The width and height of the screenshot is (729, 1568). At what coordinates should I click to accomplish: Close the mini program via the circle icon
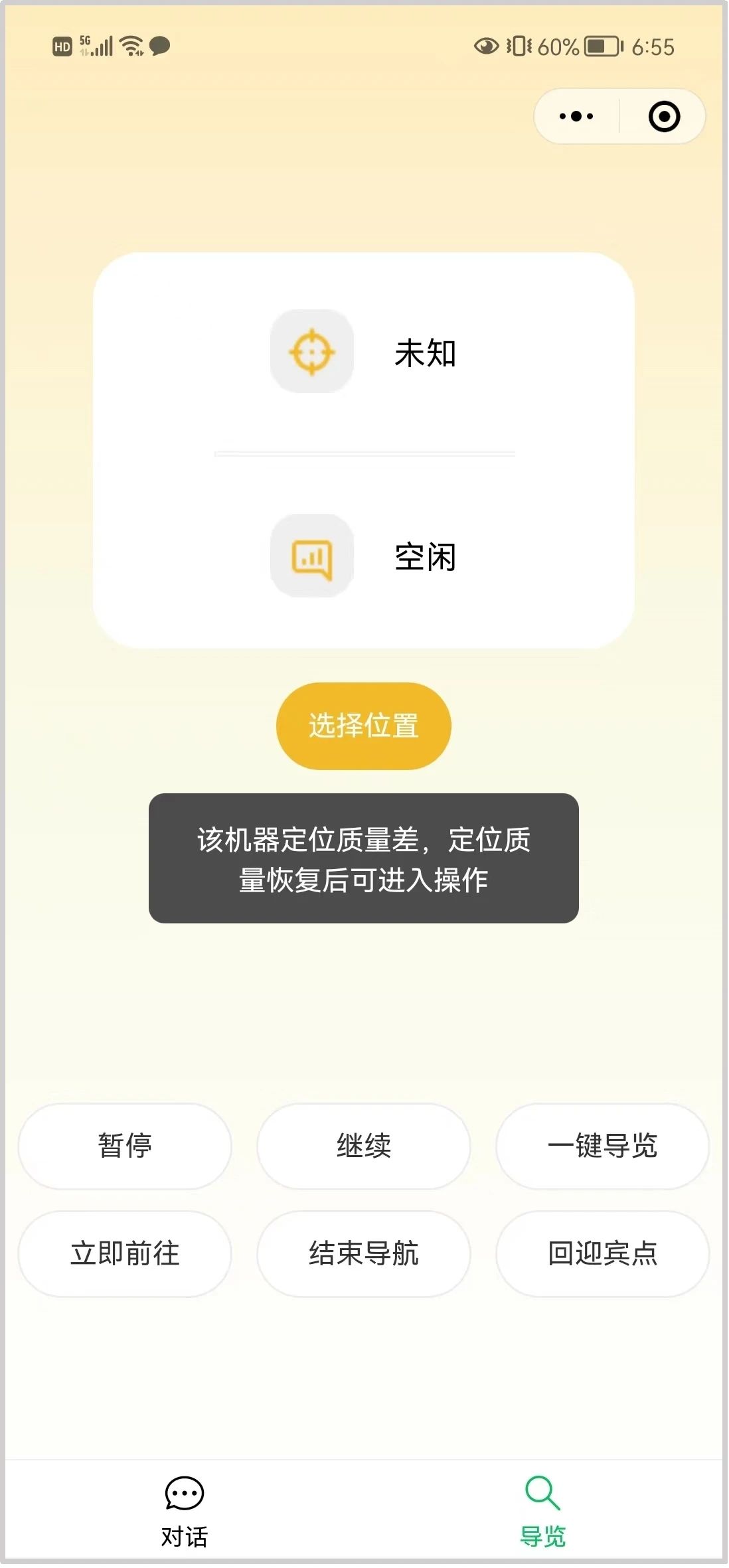(663, 117)
